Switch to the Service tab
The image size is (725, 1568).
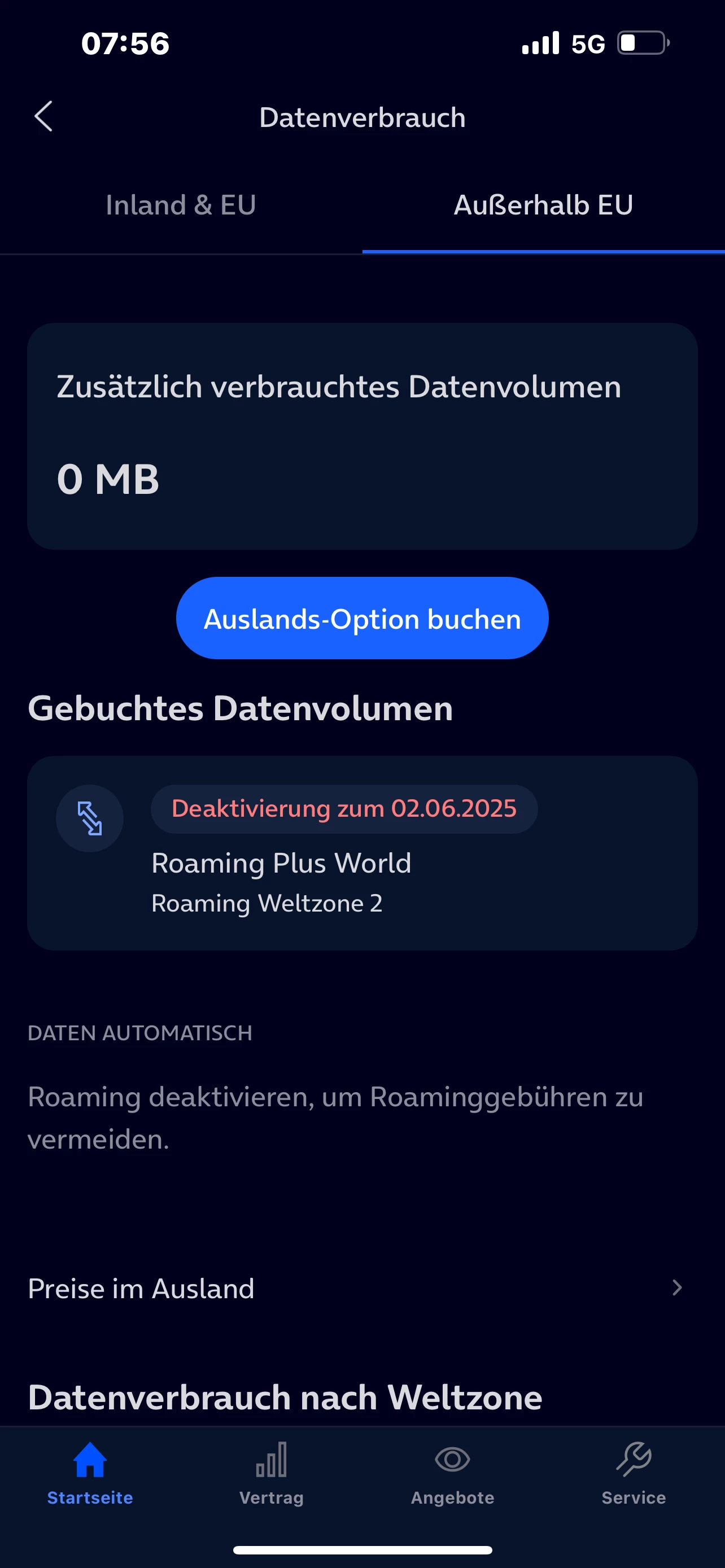[x=634, y=1473]
